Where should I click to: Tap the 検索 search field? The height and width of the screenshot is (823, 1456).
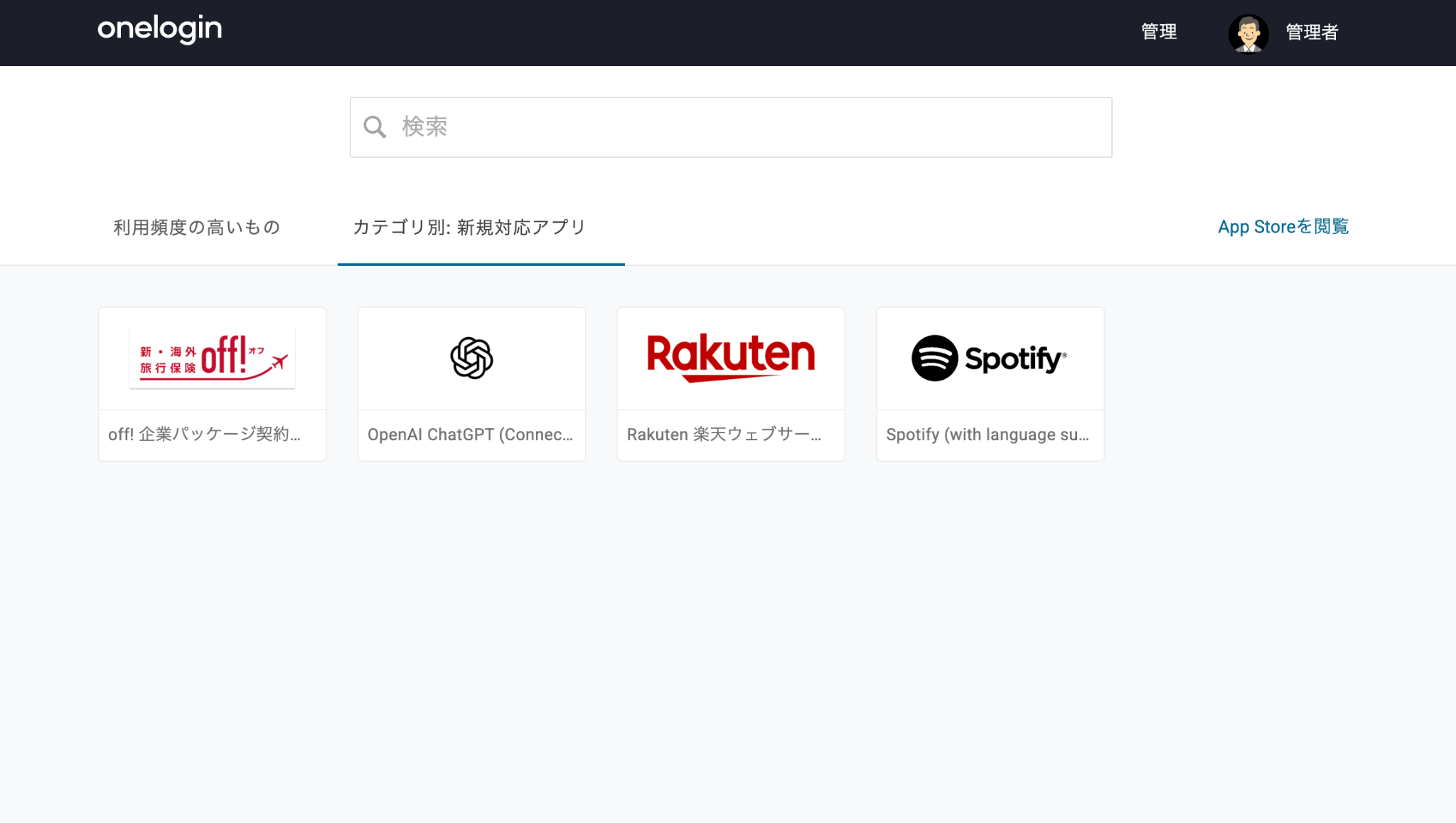point(730,127)
